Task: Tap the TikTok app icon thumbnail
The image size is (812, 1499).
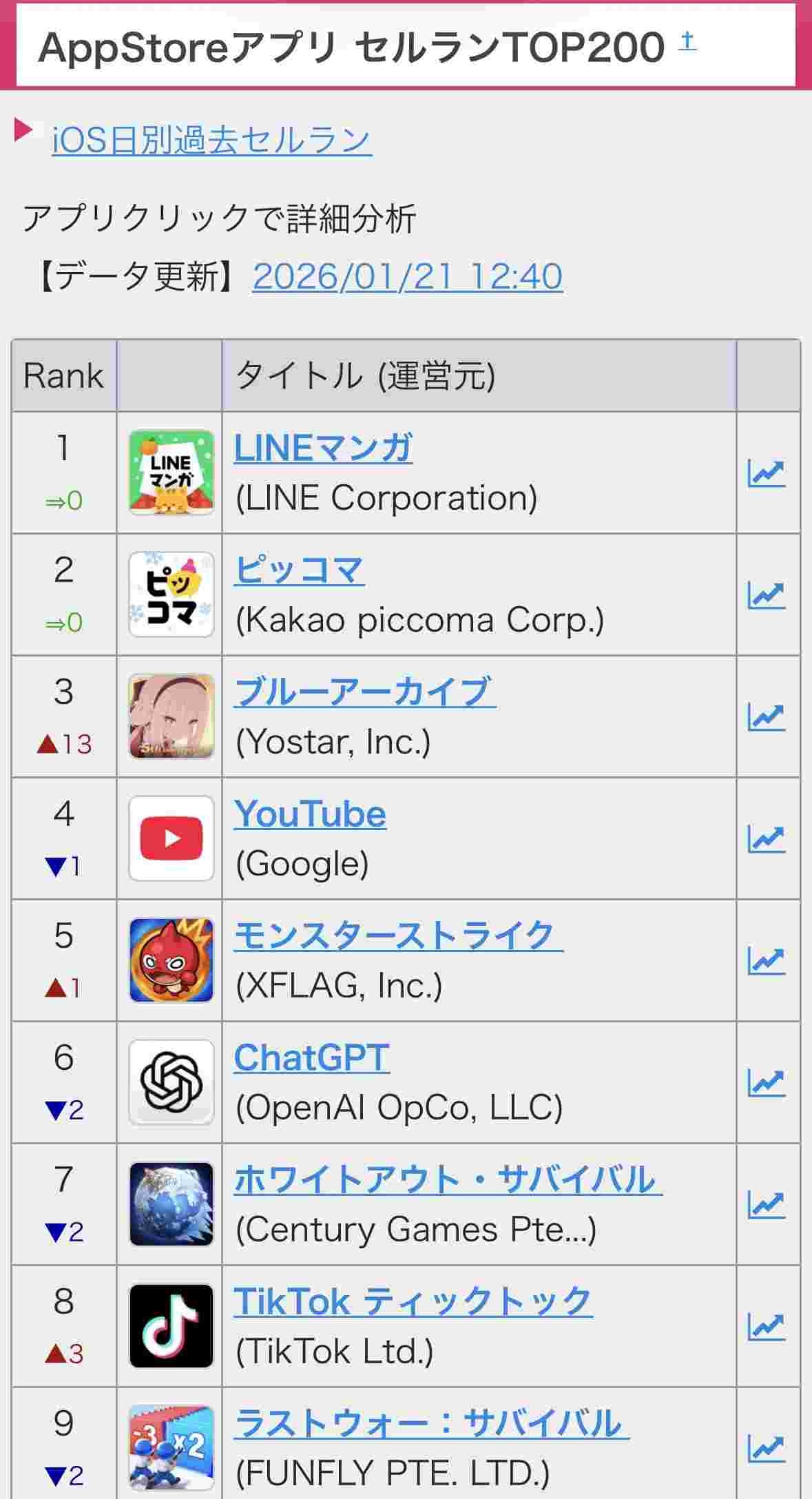Action: [171, 1326]
